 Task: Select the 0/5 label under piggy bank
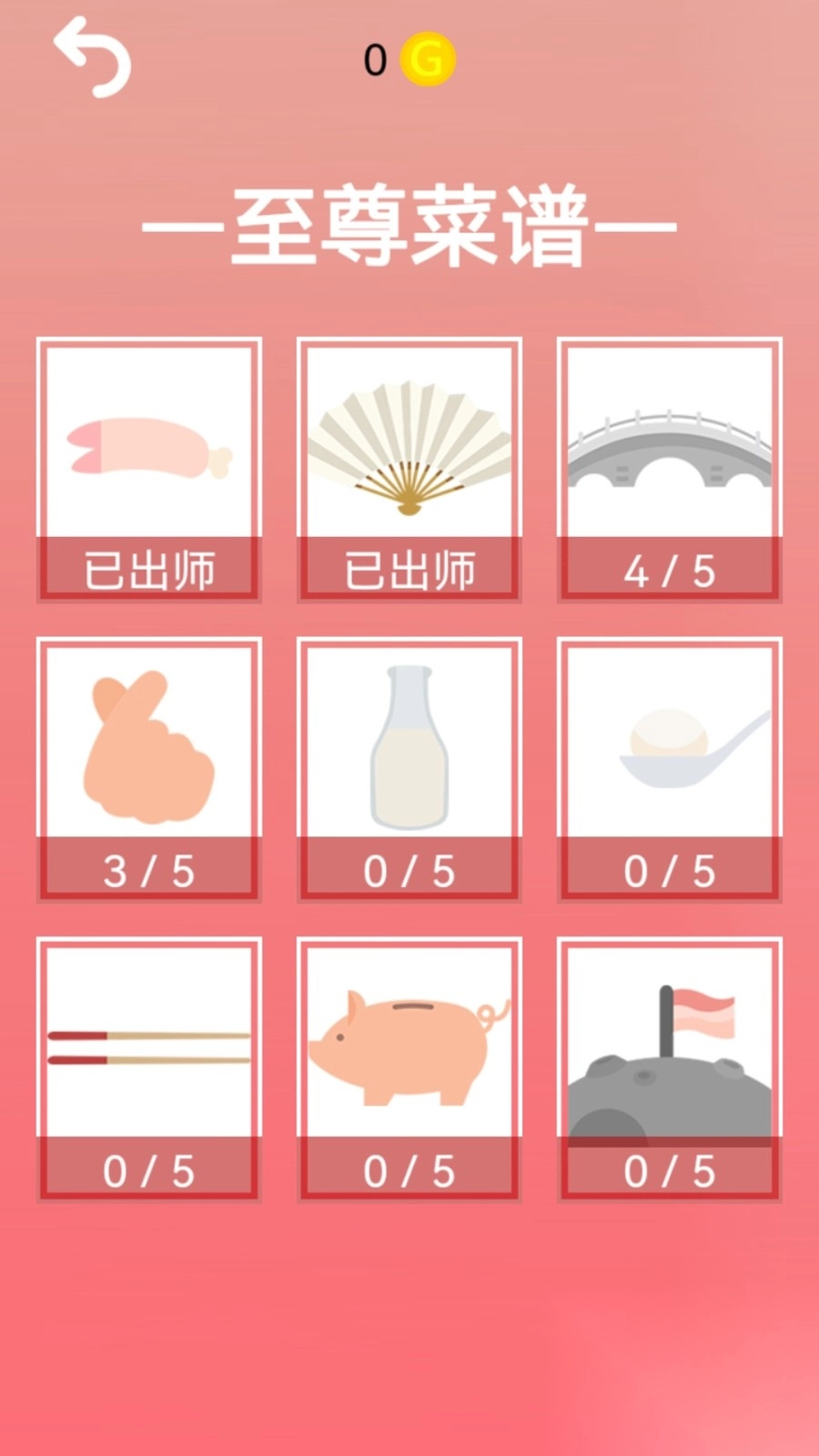click(410, 1171)
